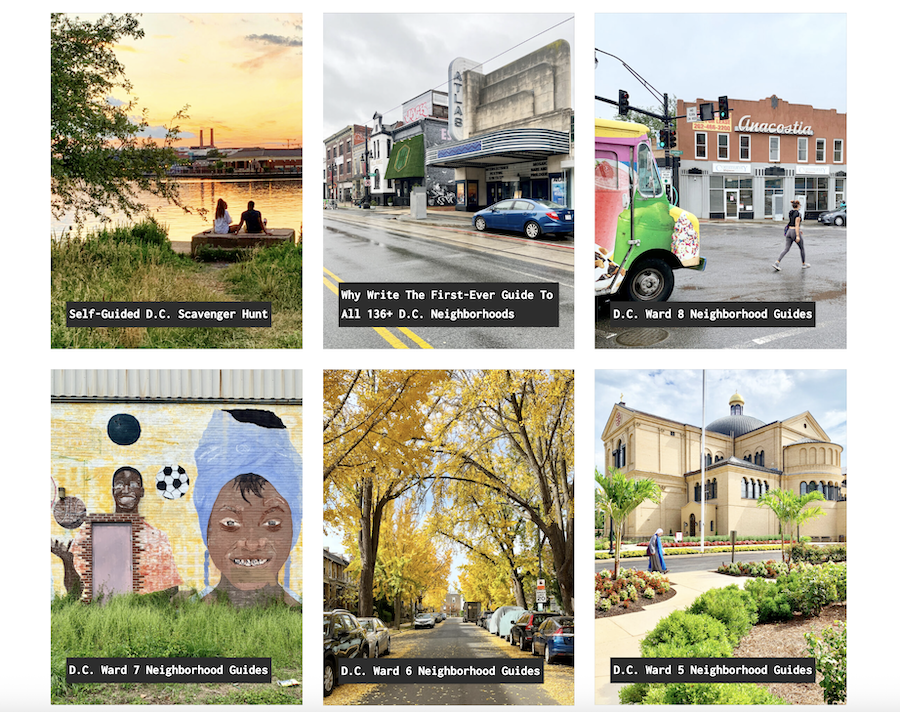Screen dimensions: 900x712
Task: Select the D.C. Ward 7 Neighborhood Guides tile
Action: coord(169,670)
